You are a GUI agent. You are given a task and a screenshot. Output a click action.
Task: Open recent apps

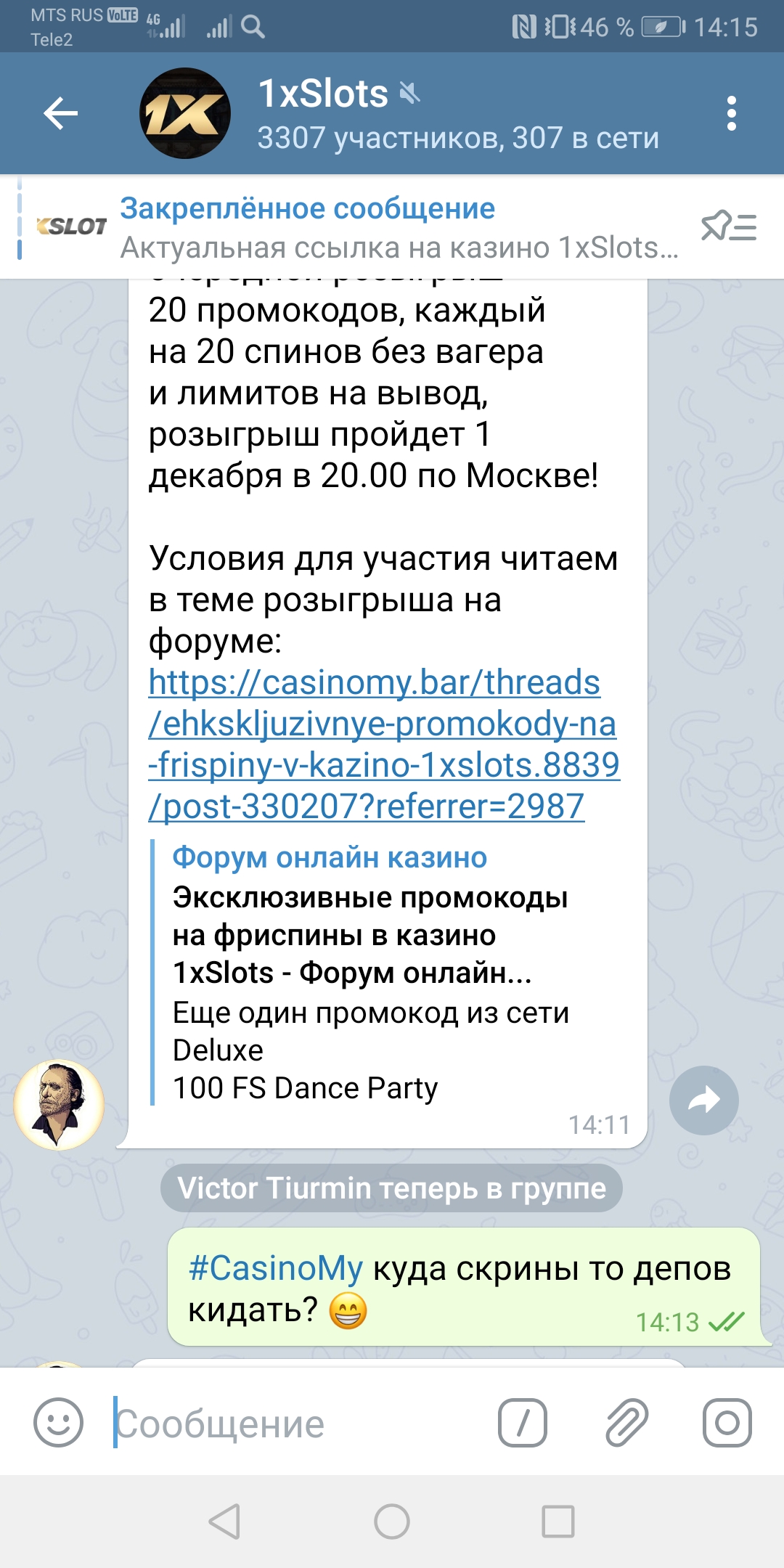click(558, 1521)
